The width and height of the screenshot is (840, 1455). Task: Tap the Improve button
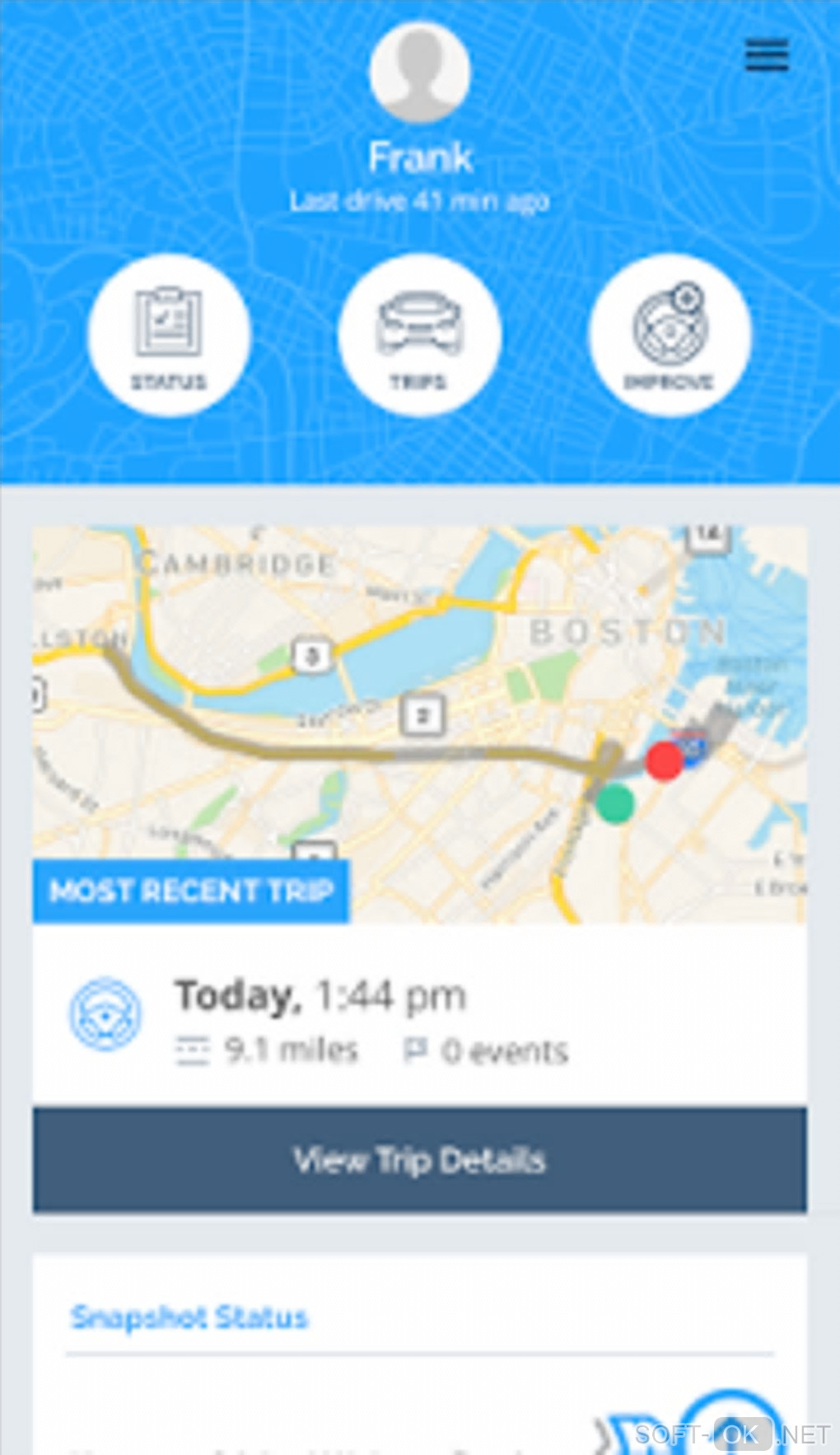click(x=670, y=335)
